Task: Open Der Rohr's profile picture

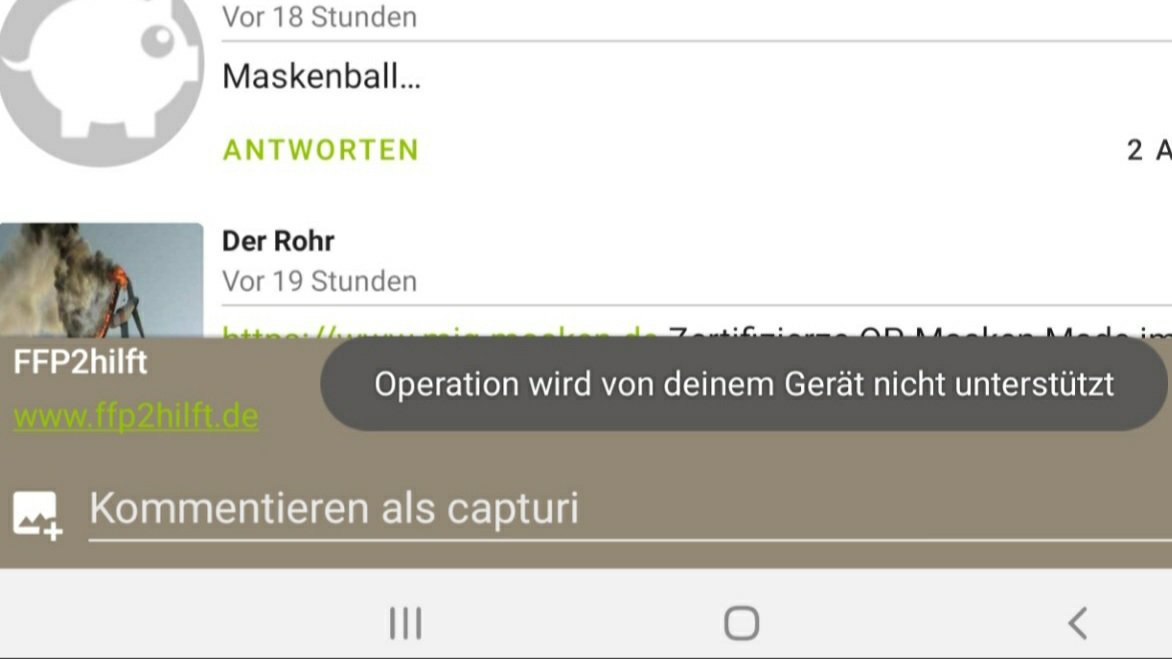Action: coord(101,280)
